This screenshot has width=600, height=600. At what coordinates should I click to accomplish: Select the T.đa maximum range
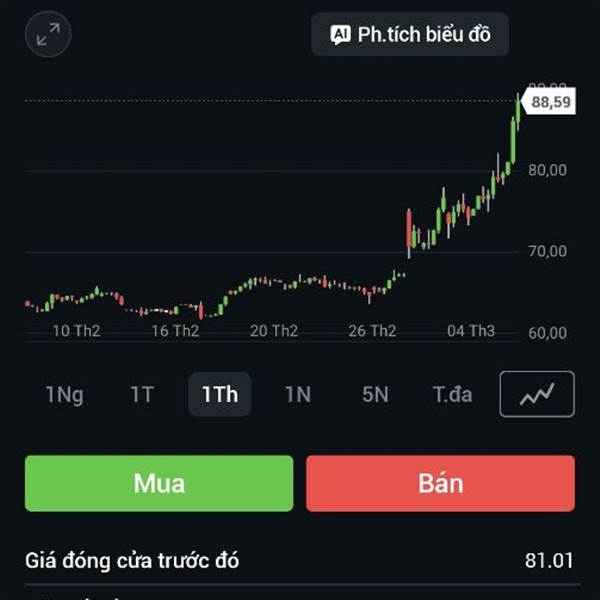pyautogui.click(x=452, y=394)
